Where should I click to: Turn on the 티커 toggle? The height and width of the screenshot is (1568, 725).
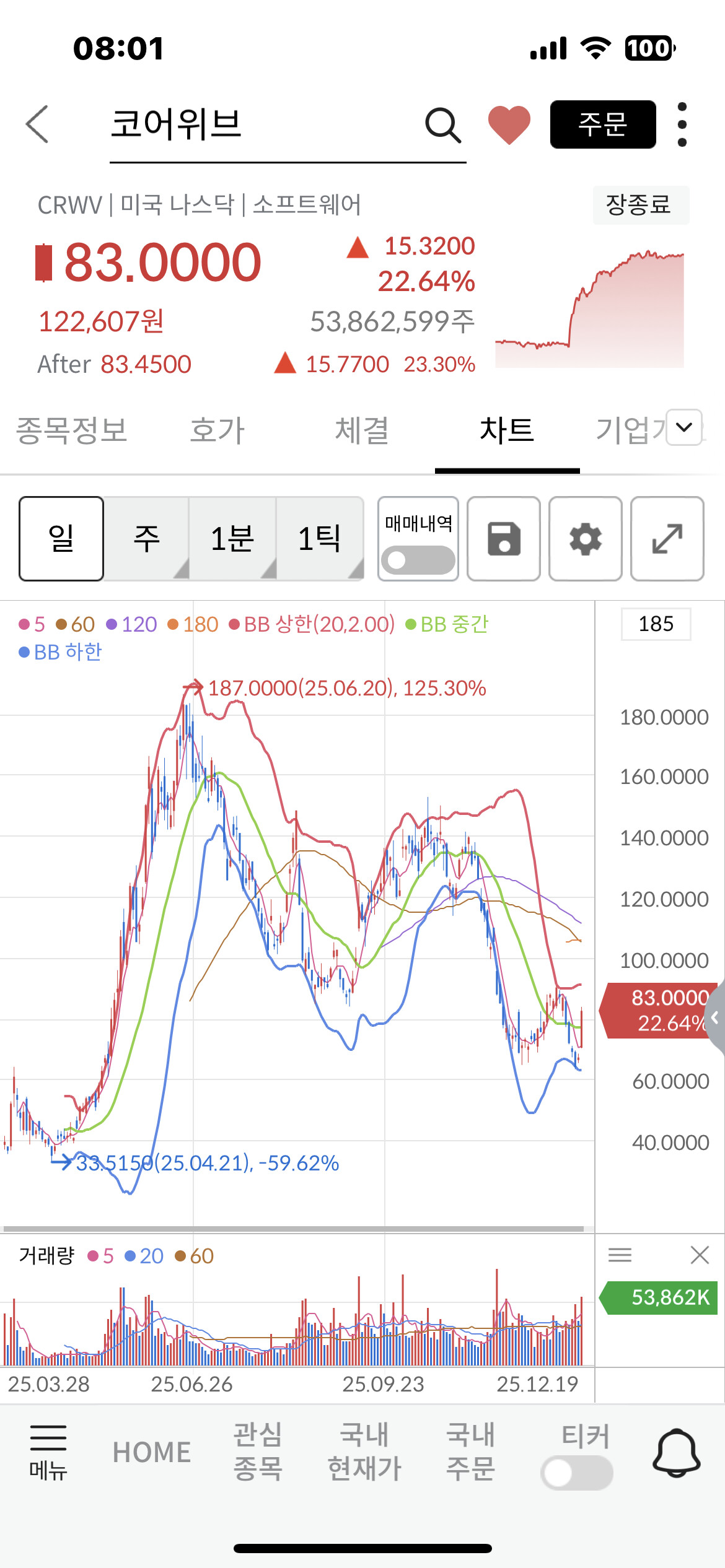coord(576,1473)
